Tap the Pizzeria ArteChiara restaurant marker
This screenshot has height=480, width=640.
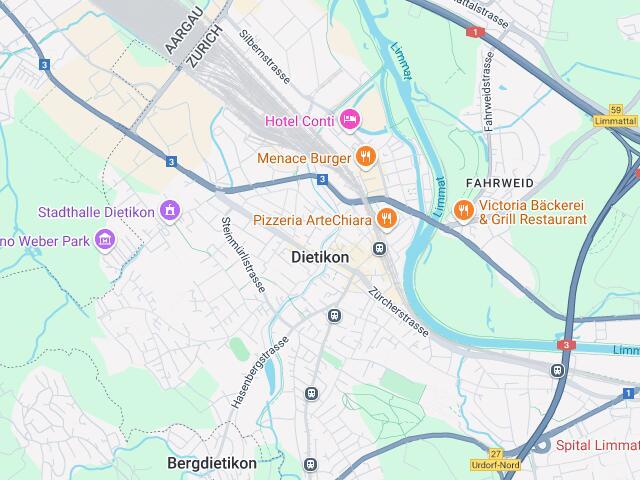pos(387,218)
